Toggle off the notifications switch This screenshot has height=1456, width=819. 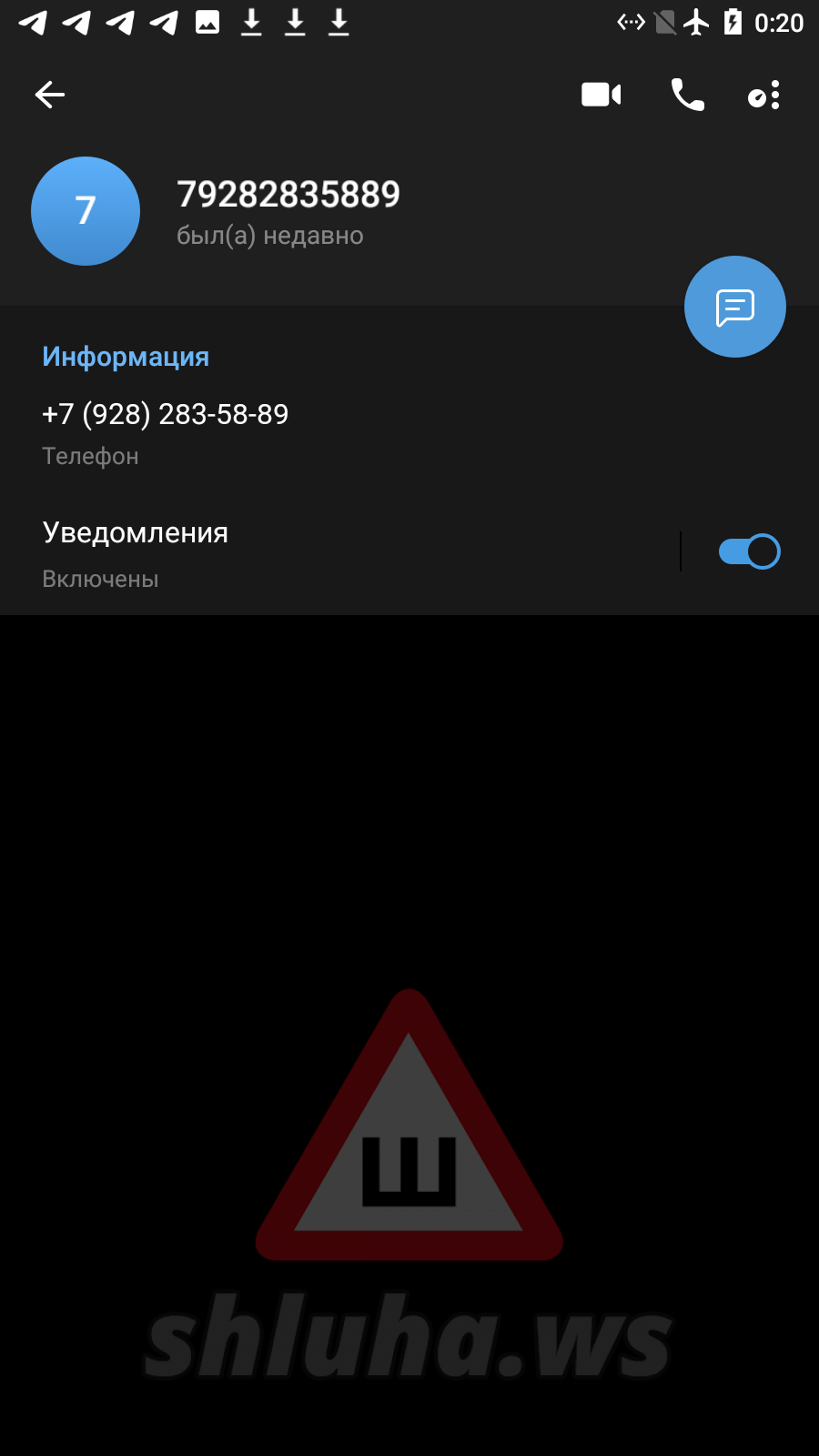click(x=749, y=551)
